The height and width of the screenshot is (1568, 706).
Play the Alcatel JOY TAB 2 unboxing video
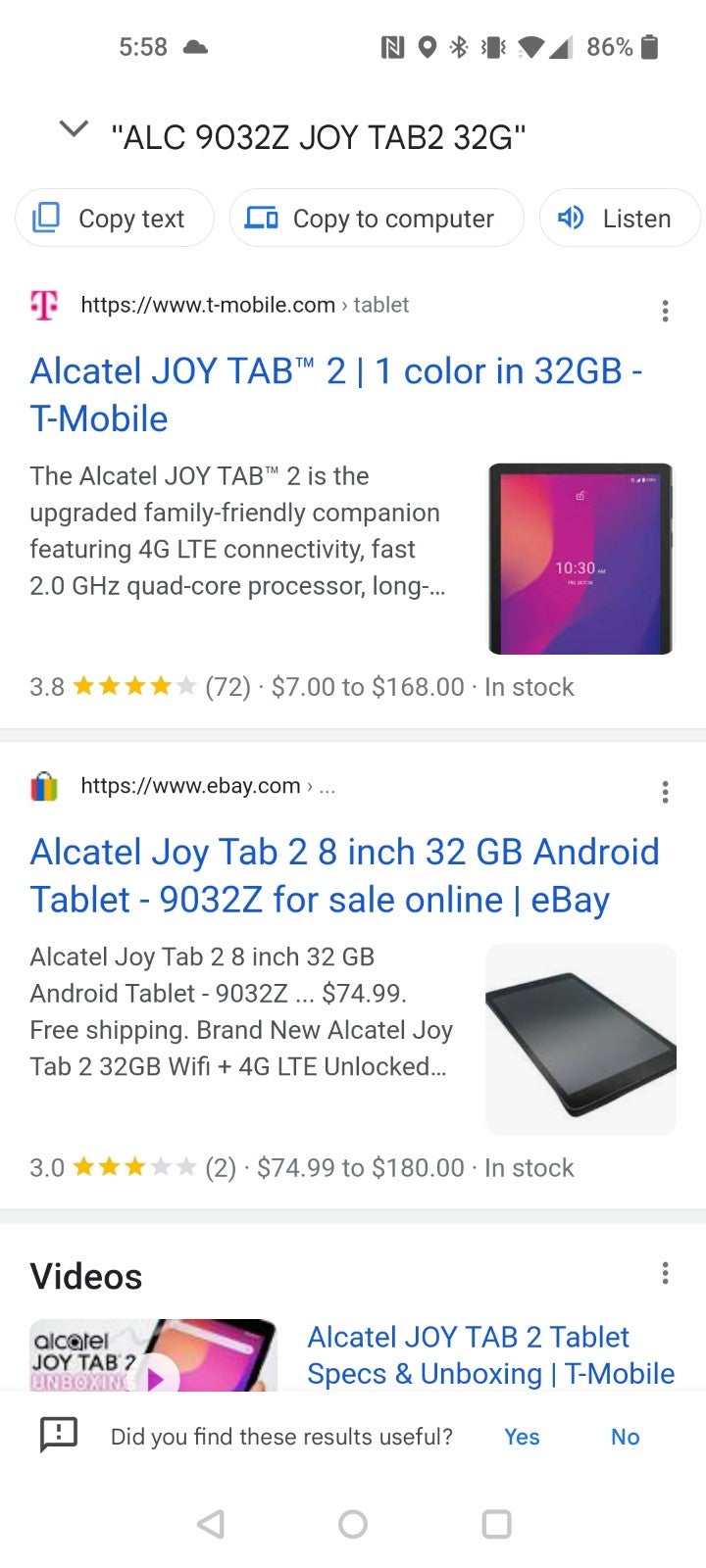pos(153,1355)
